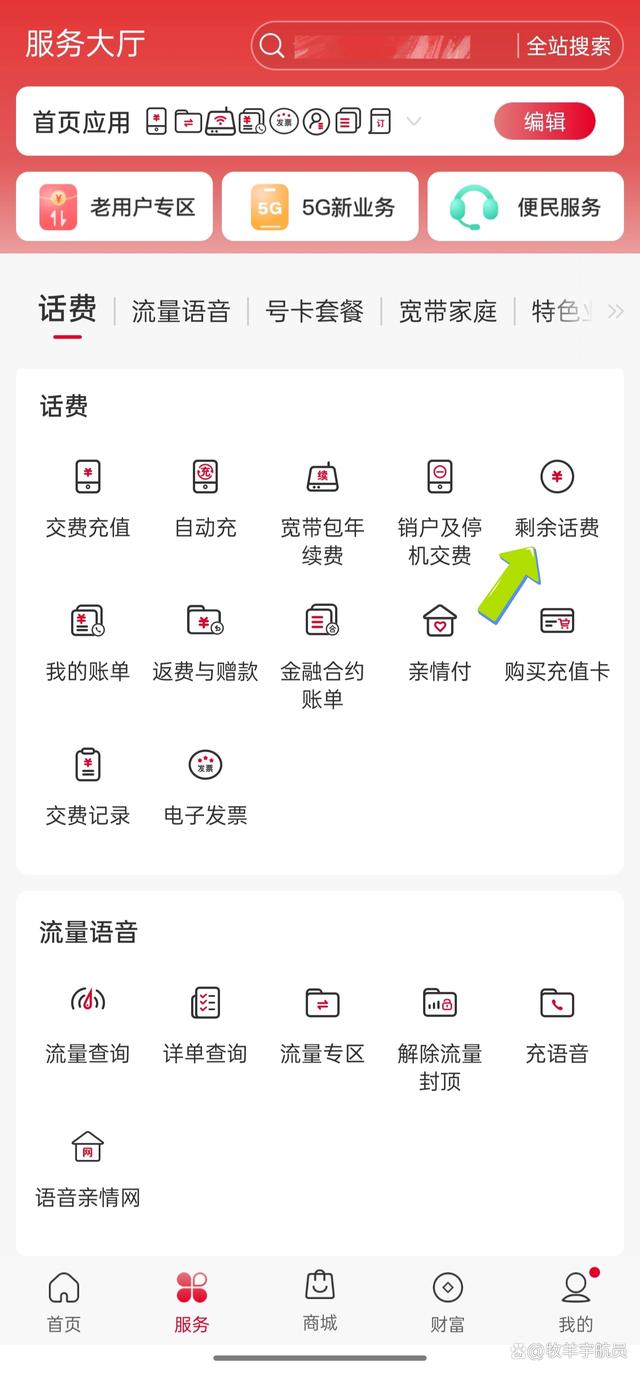Screen dimensions: 640x1373
Task: Open the 我的 profile tab
Action: click(576, 1302)
